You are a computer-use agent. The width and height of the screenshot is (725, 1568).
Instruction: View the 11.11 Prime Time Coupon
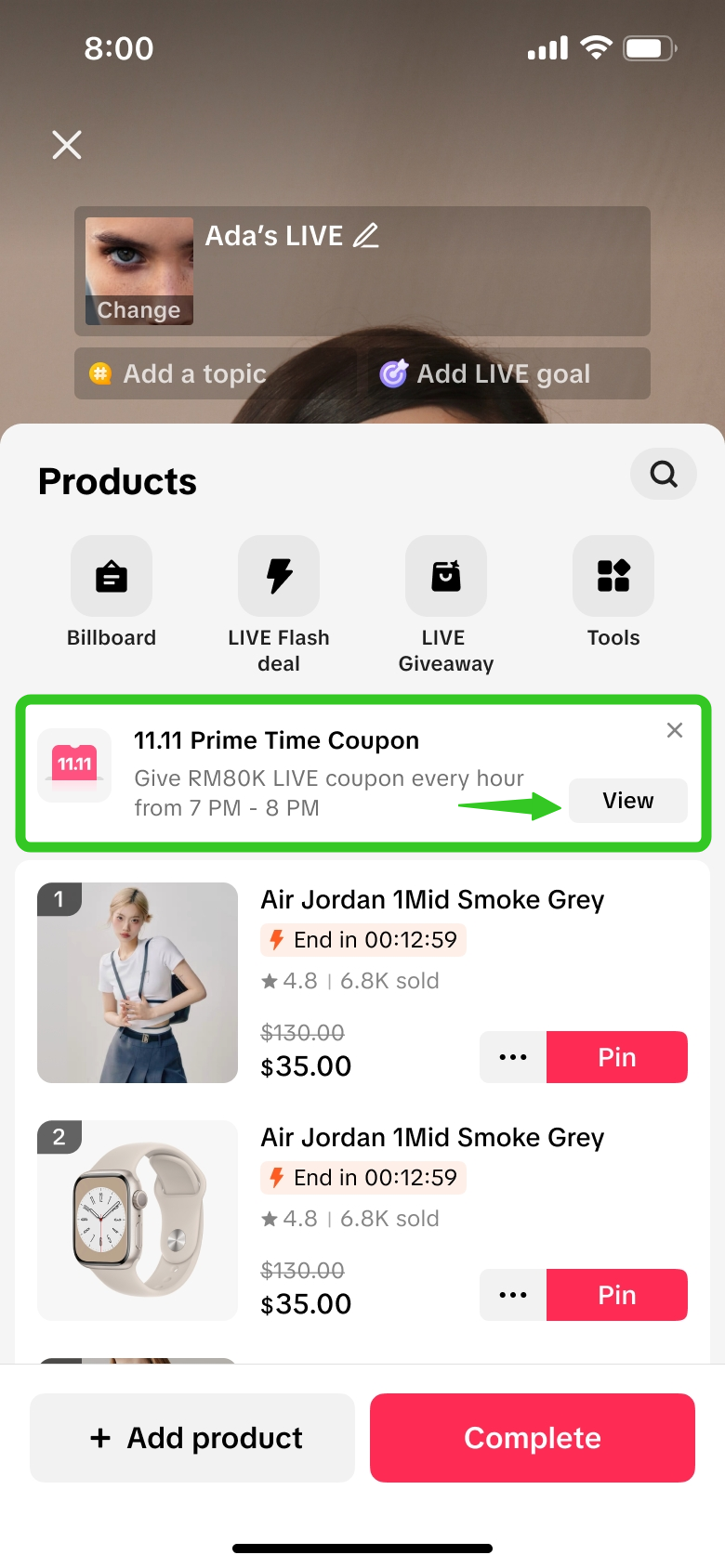point(628,801)
